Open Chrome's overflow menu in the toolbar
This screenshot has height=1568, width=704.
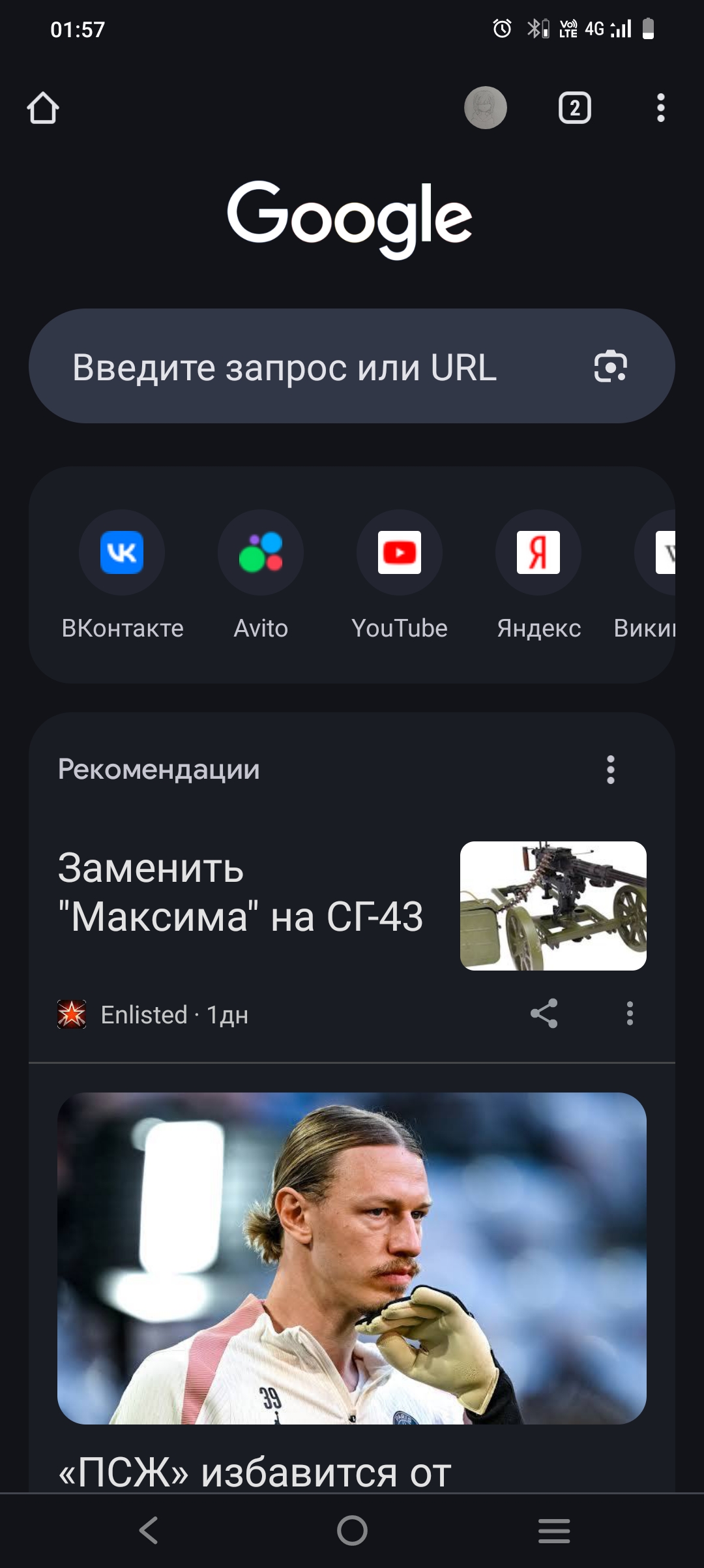660,108
